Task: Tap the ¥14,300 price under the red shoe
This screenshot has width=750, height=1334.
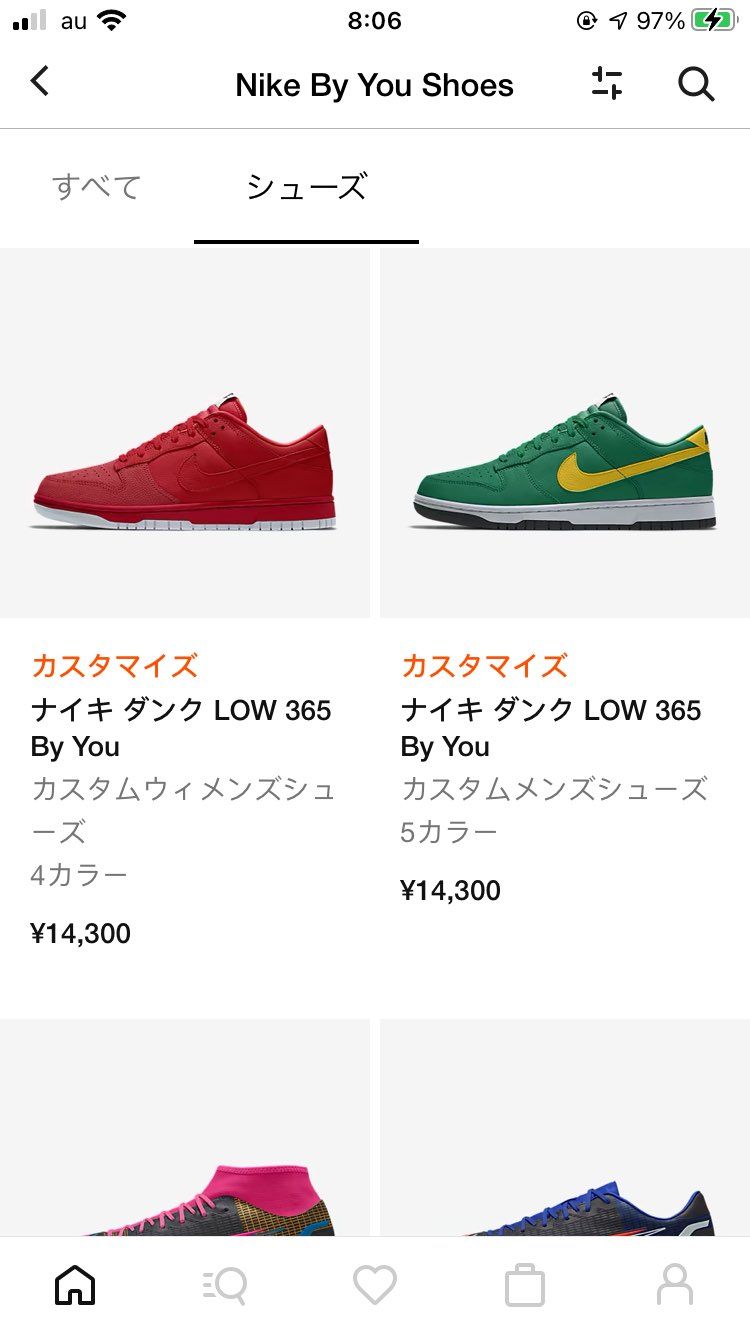Action: tap(79, 932)
